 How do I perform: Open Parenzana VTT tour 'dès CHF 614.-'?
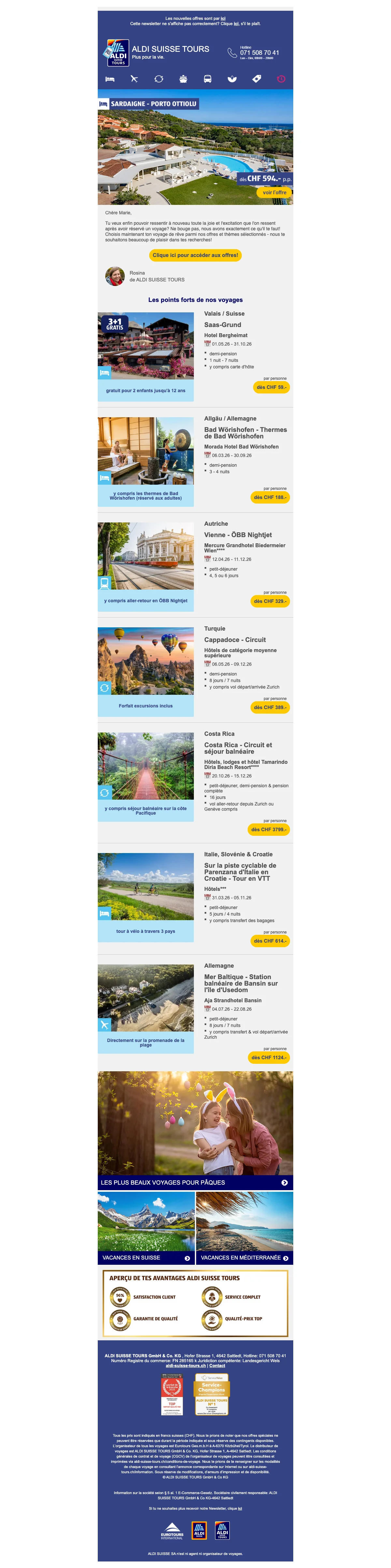270,941
